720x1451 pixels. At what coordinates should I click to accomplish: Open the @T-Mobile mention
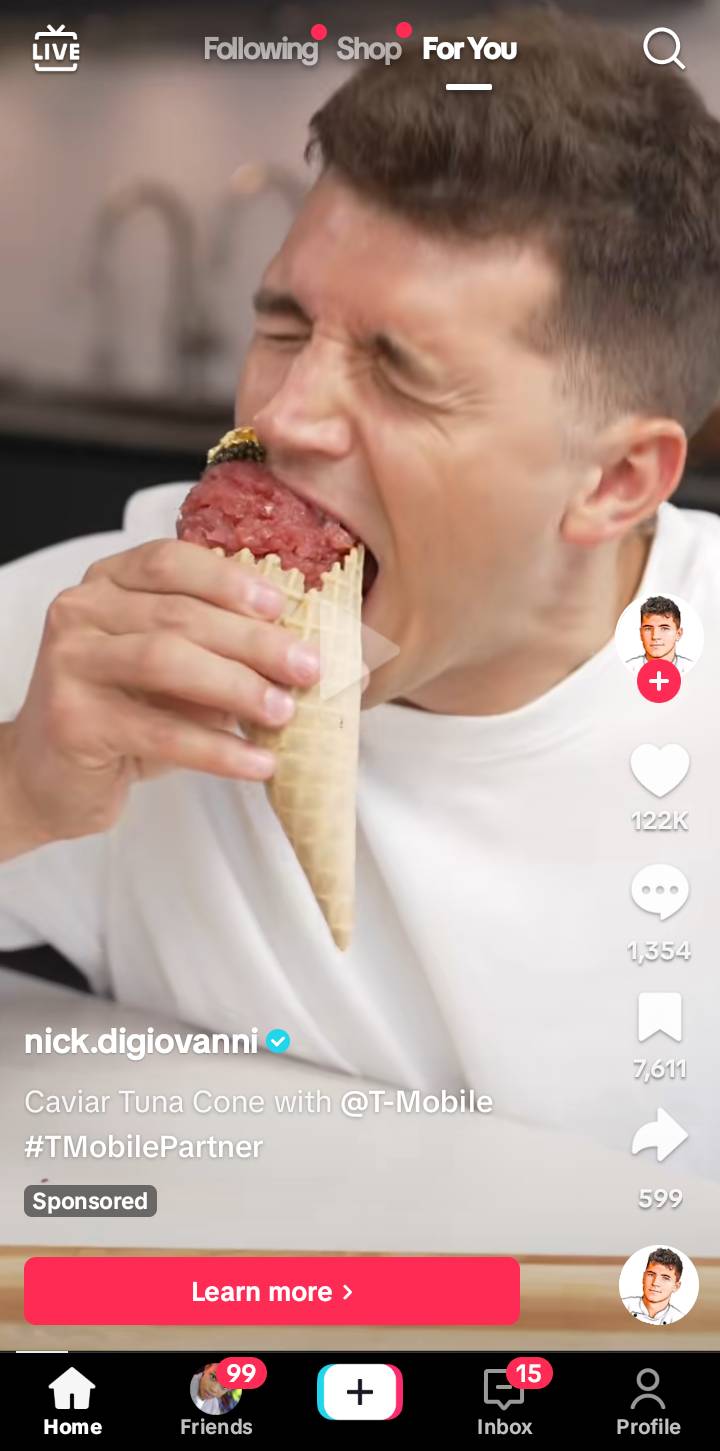click(x=416, y=1102)
